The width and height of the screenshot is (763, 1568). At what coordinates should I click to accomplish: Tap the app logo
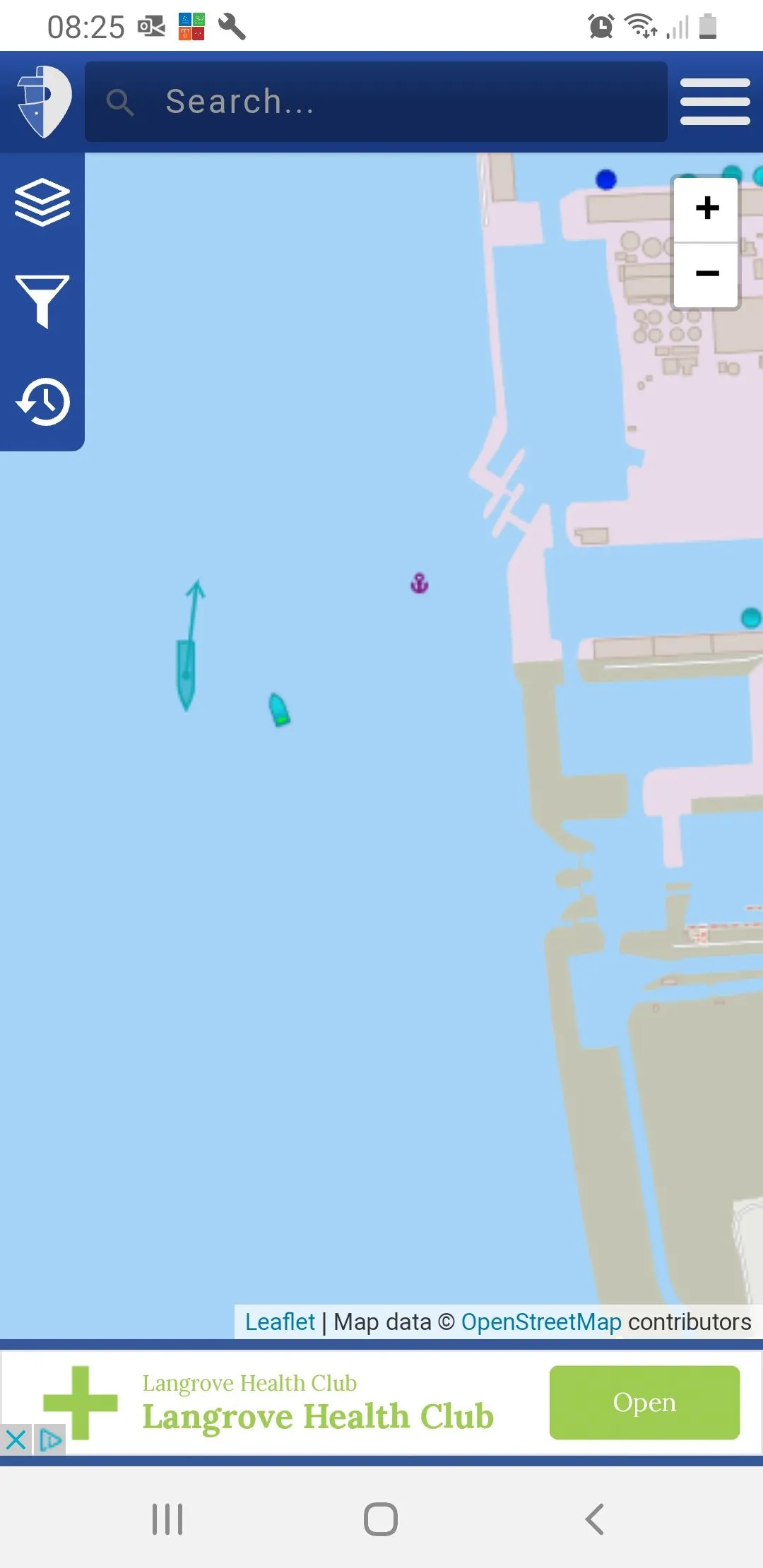[44, 102]
